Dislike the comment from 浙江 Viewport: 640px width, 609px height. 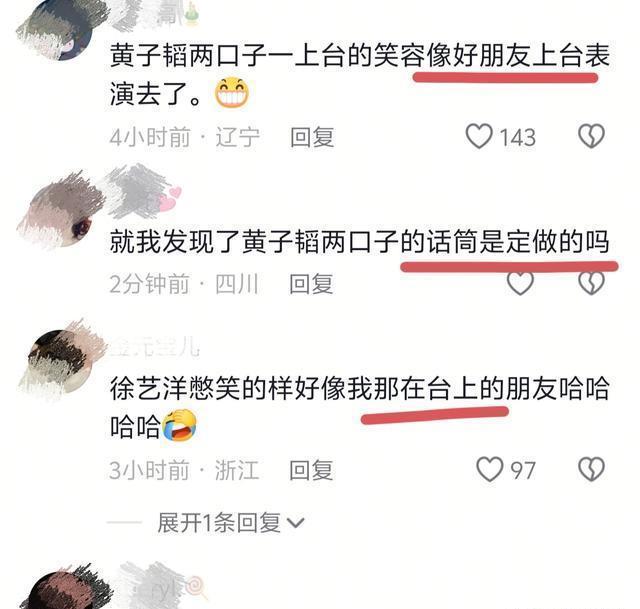click(591, 469)
